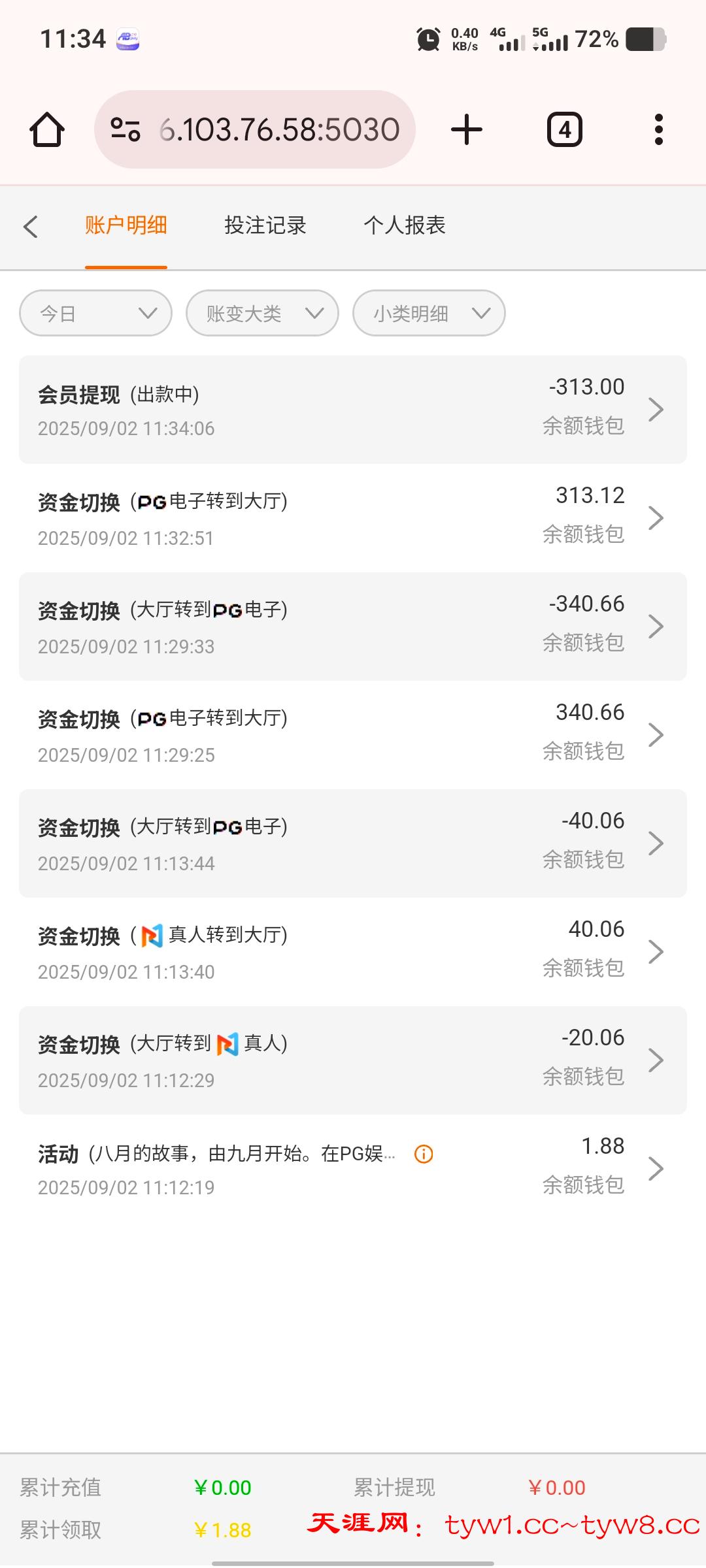The width and height of the screenshot is (706, 1568).
Task: Open the 活动 1.88 bonus record
Action: pos(353,1169)
